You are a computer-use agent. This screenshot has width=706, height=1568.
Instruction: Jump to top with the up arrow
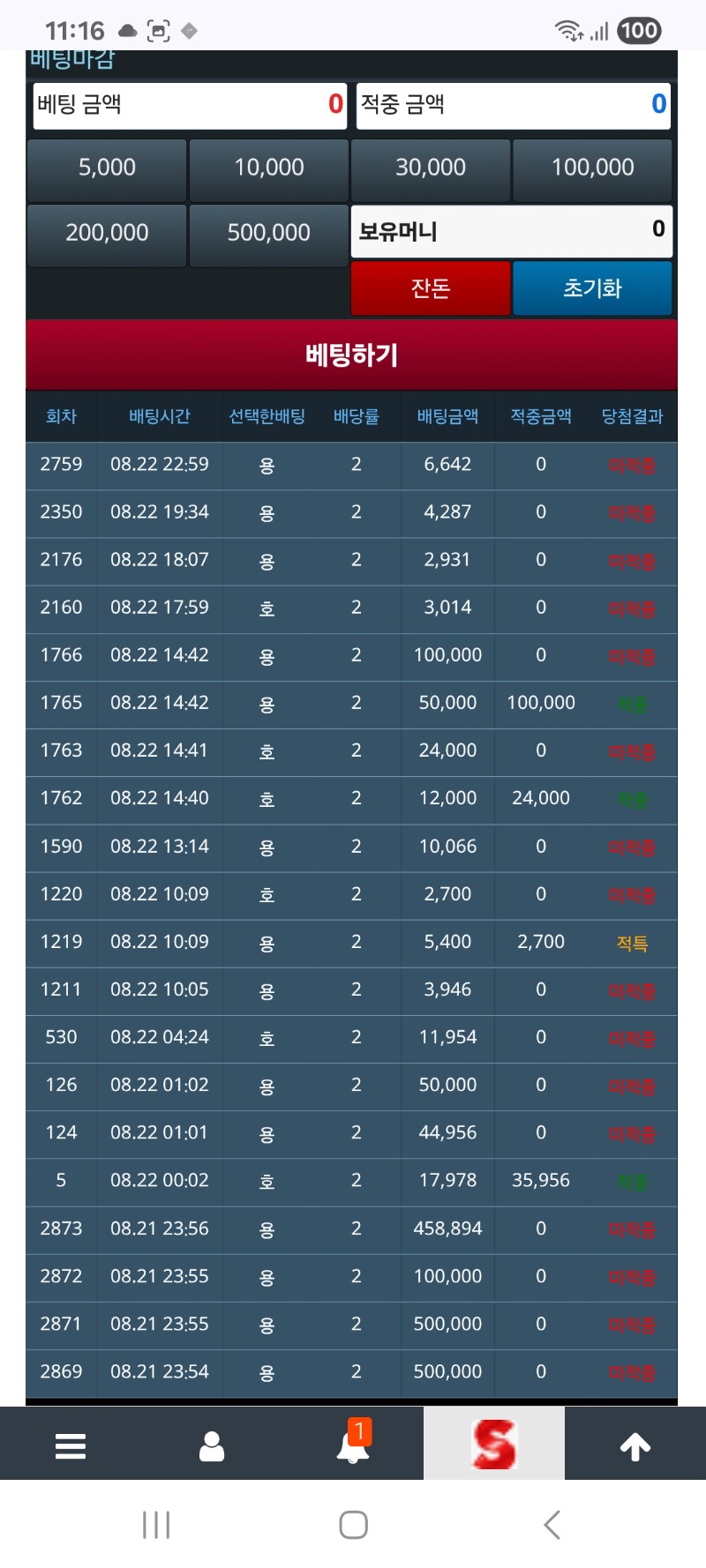(x=635, y=1446)
